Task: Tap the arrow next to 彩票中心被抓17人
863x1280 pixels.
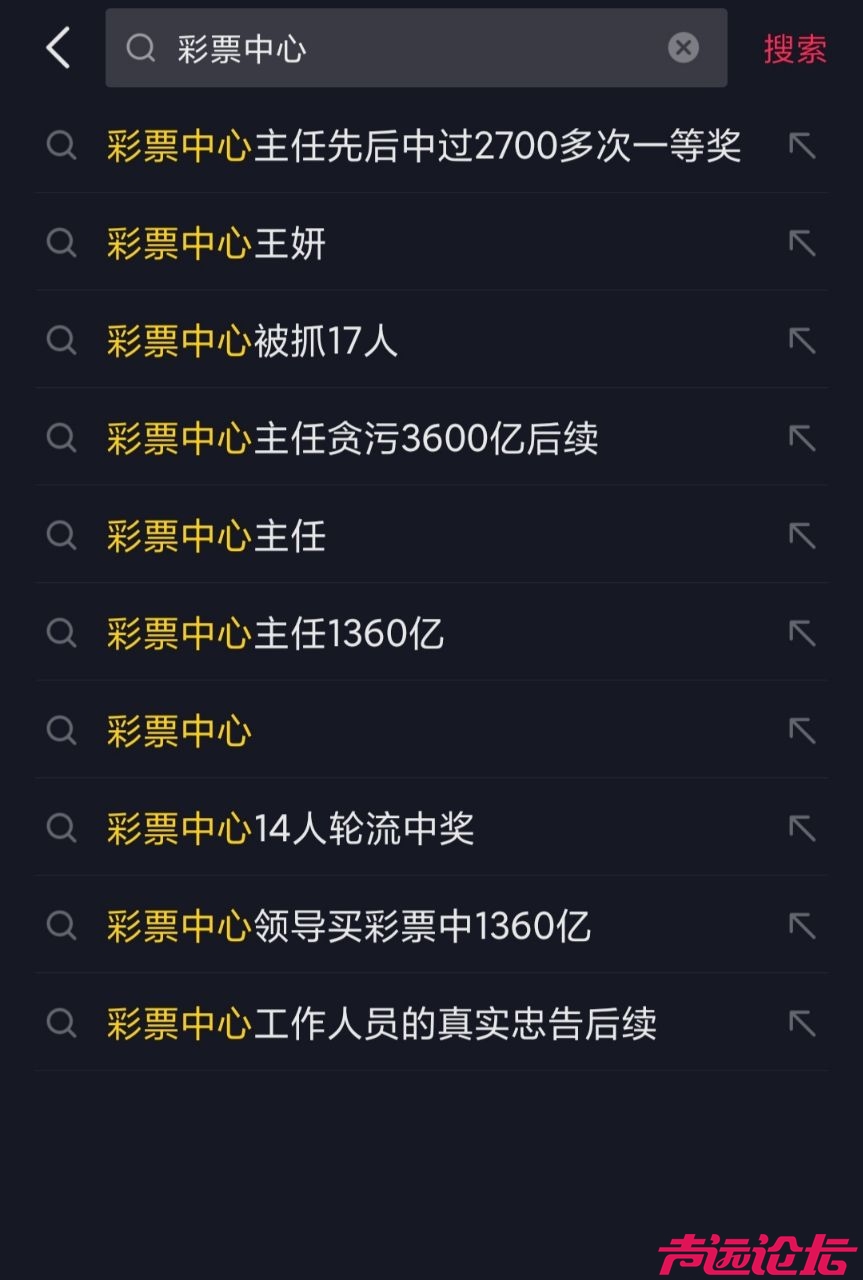Action: coord(802,341)
